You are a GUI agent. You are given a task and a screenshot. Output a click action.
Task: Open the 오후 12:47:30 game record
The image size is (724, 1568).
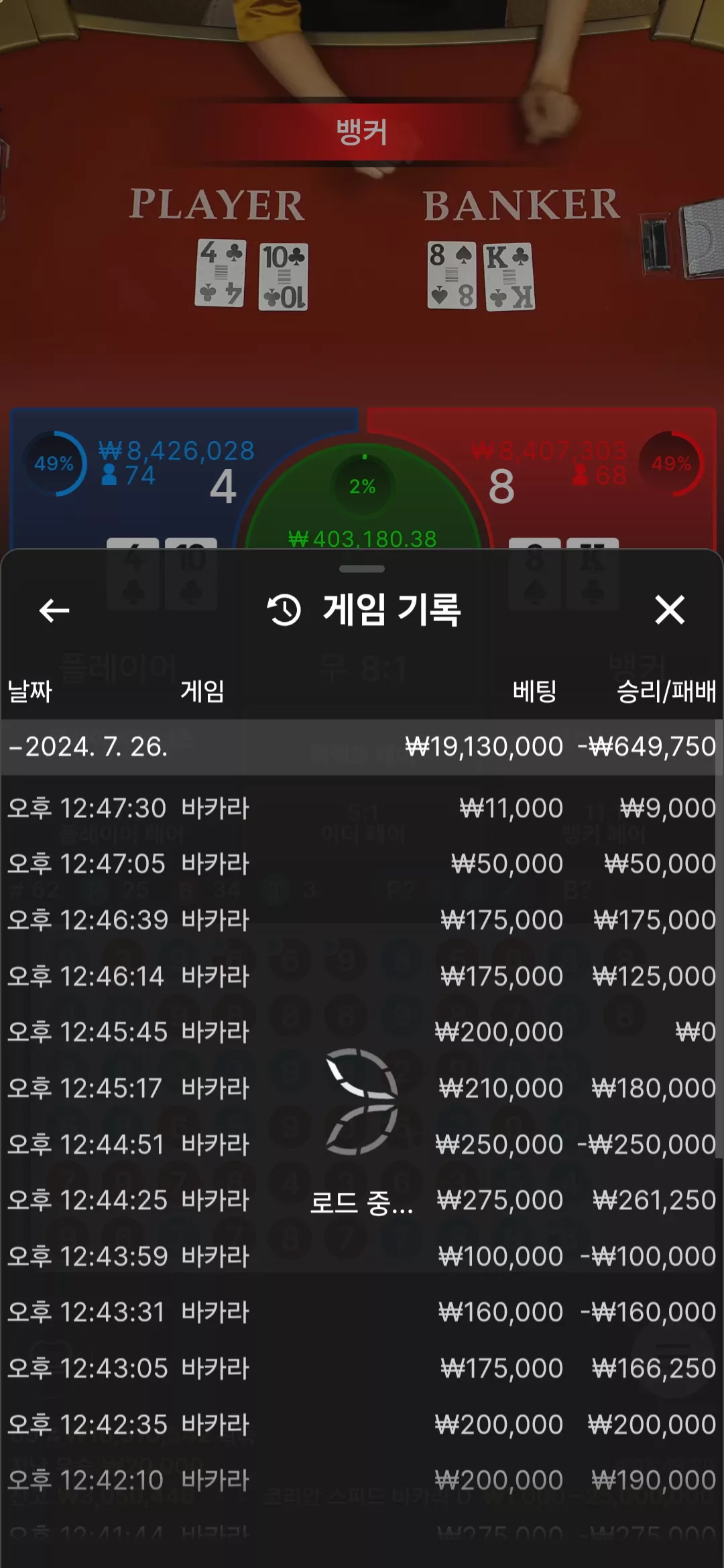click(x=362, y=808)
